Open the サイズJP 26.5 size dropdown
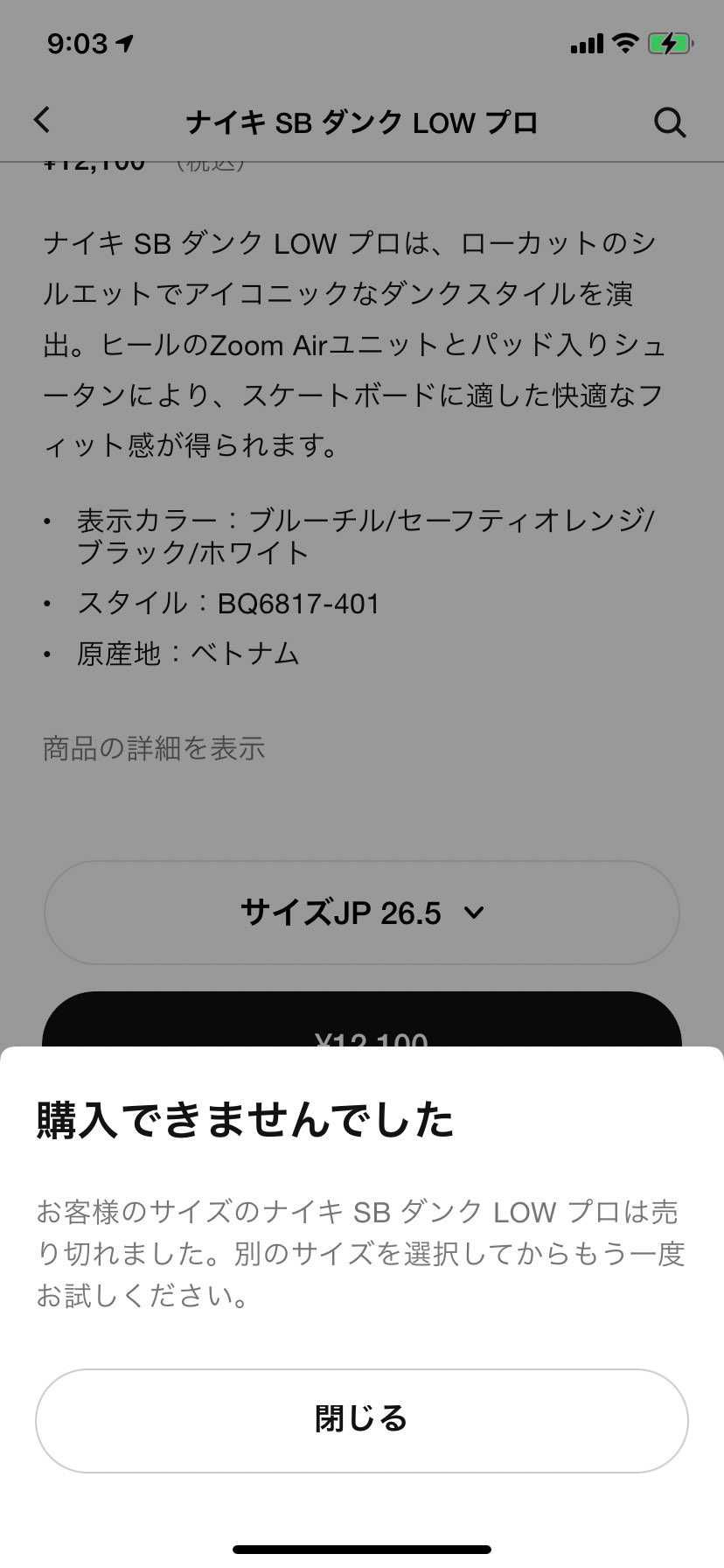724x1568 pixels. (362, 913)
